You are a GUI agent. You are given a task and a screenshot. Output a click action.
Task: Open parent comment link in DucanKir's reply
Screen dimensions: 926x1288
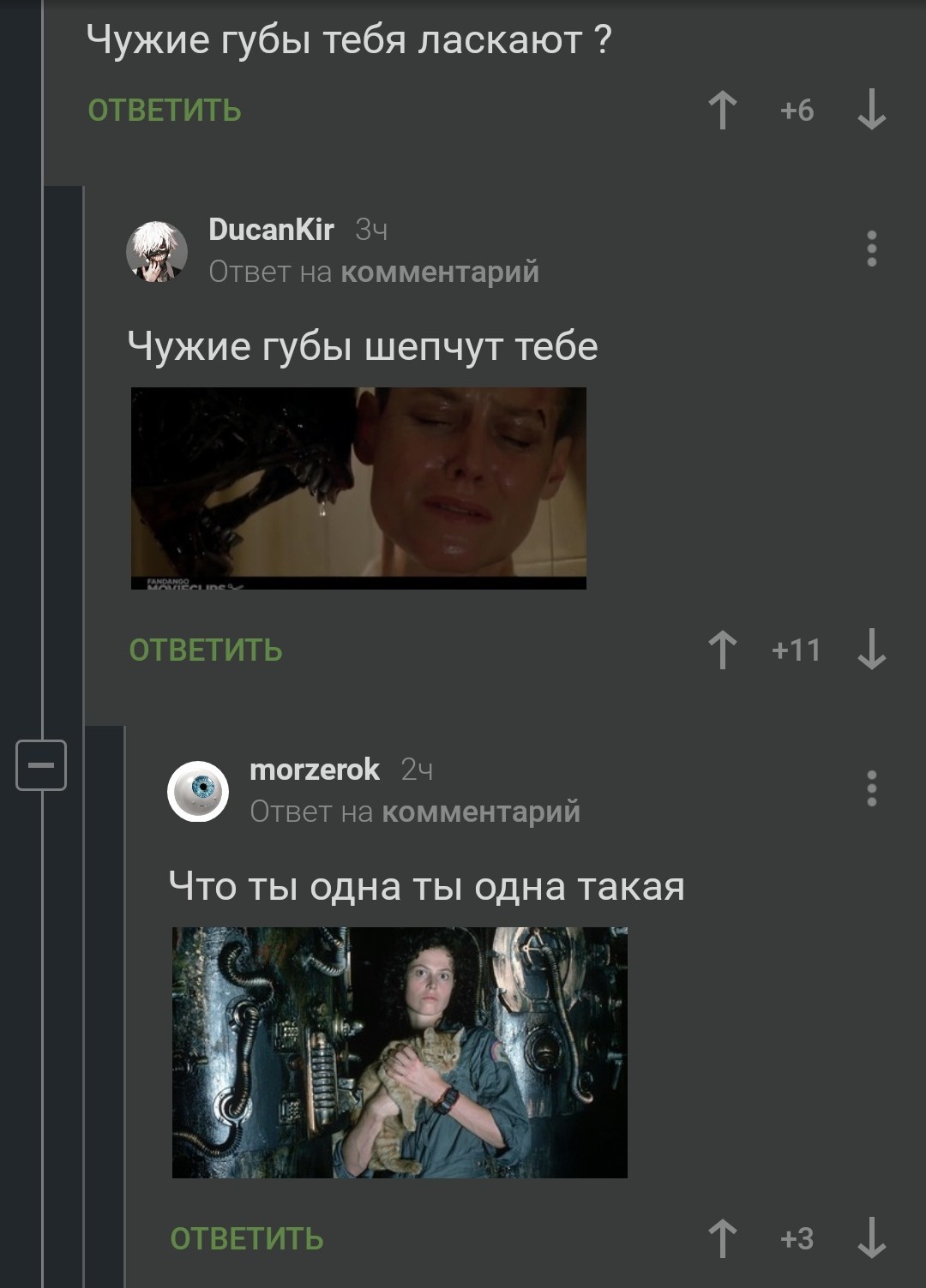440,272
